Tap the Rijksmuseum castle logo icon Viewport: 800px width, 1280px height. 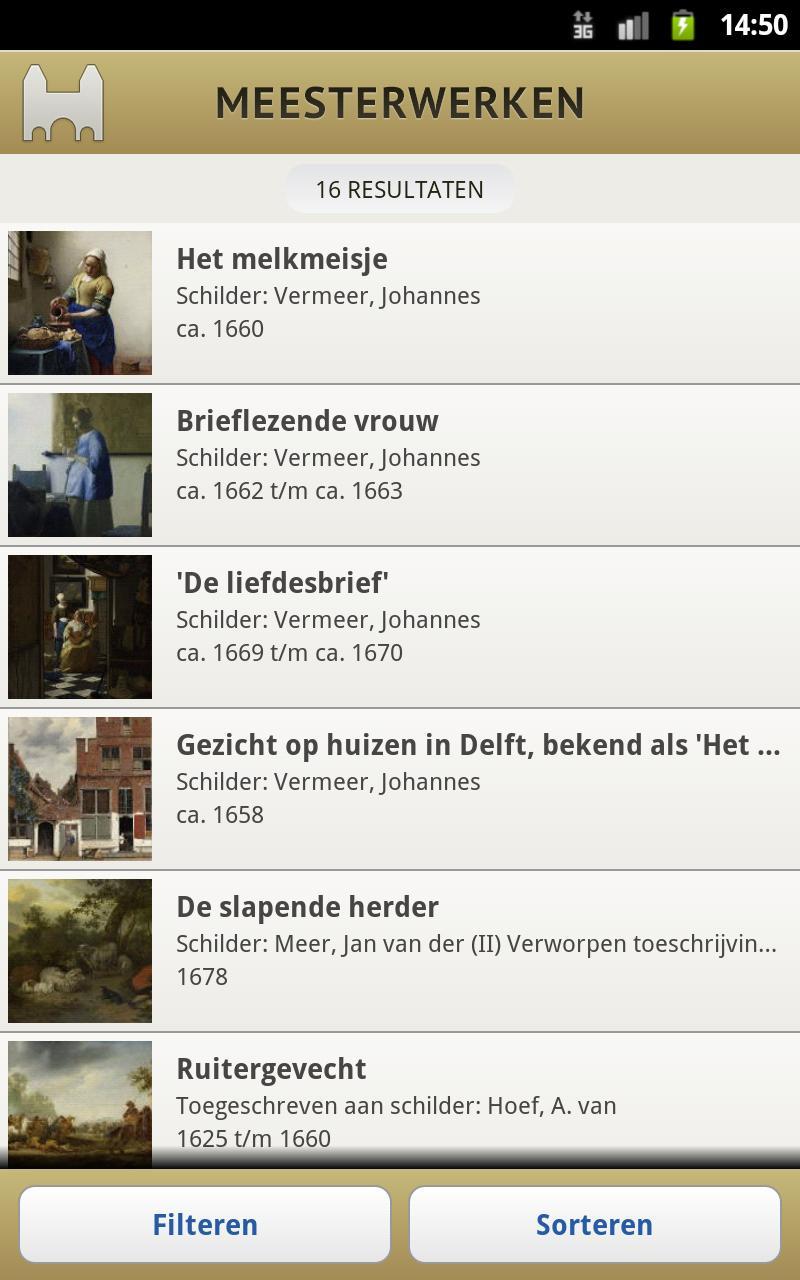click(x=62, y=101)
